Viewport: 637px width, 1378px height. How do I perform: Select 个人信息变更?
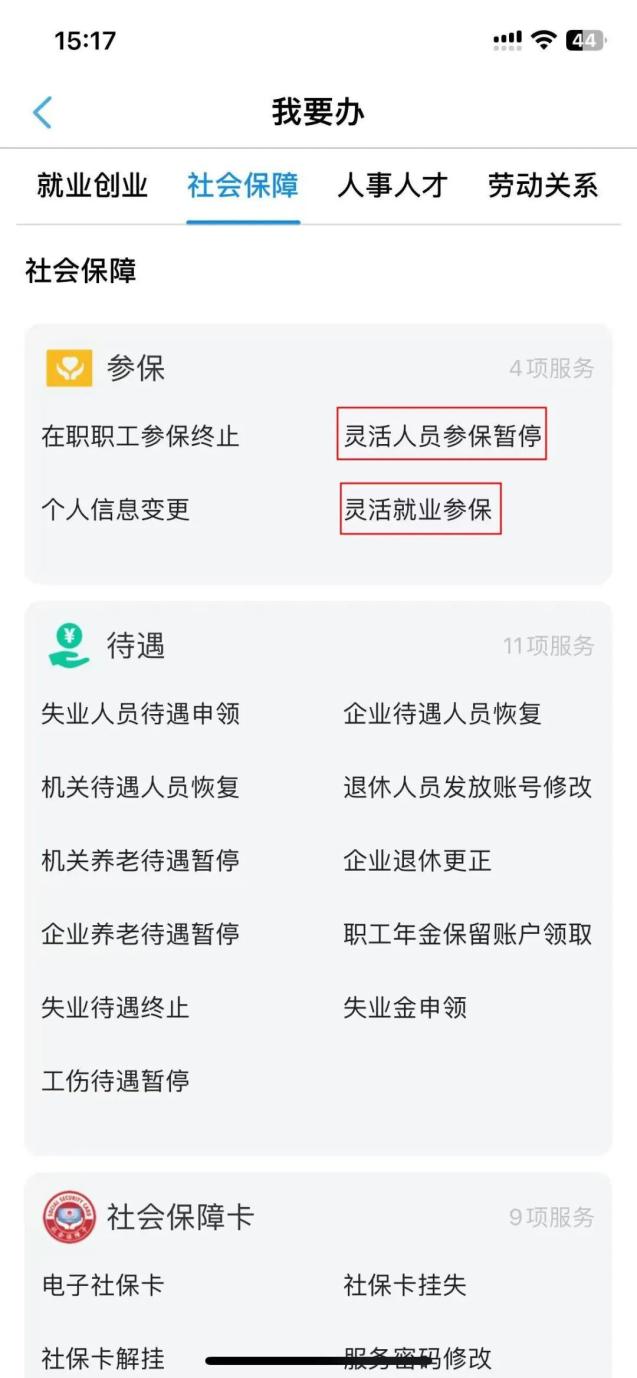click(x=115, y=510)
